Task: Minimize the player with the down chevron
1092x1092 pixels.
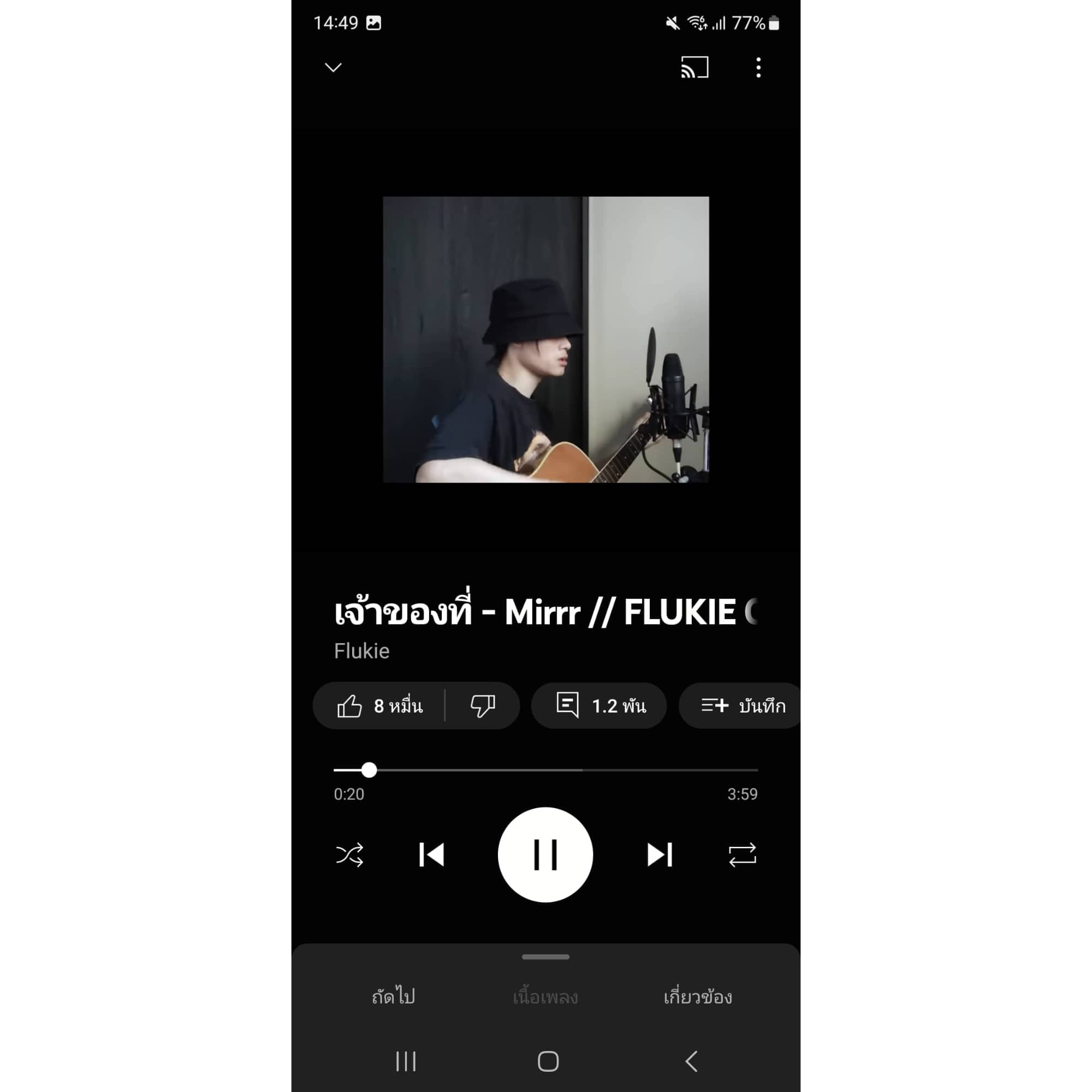Action: [x=333, y=68]
